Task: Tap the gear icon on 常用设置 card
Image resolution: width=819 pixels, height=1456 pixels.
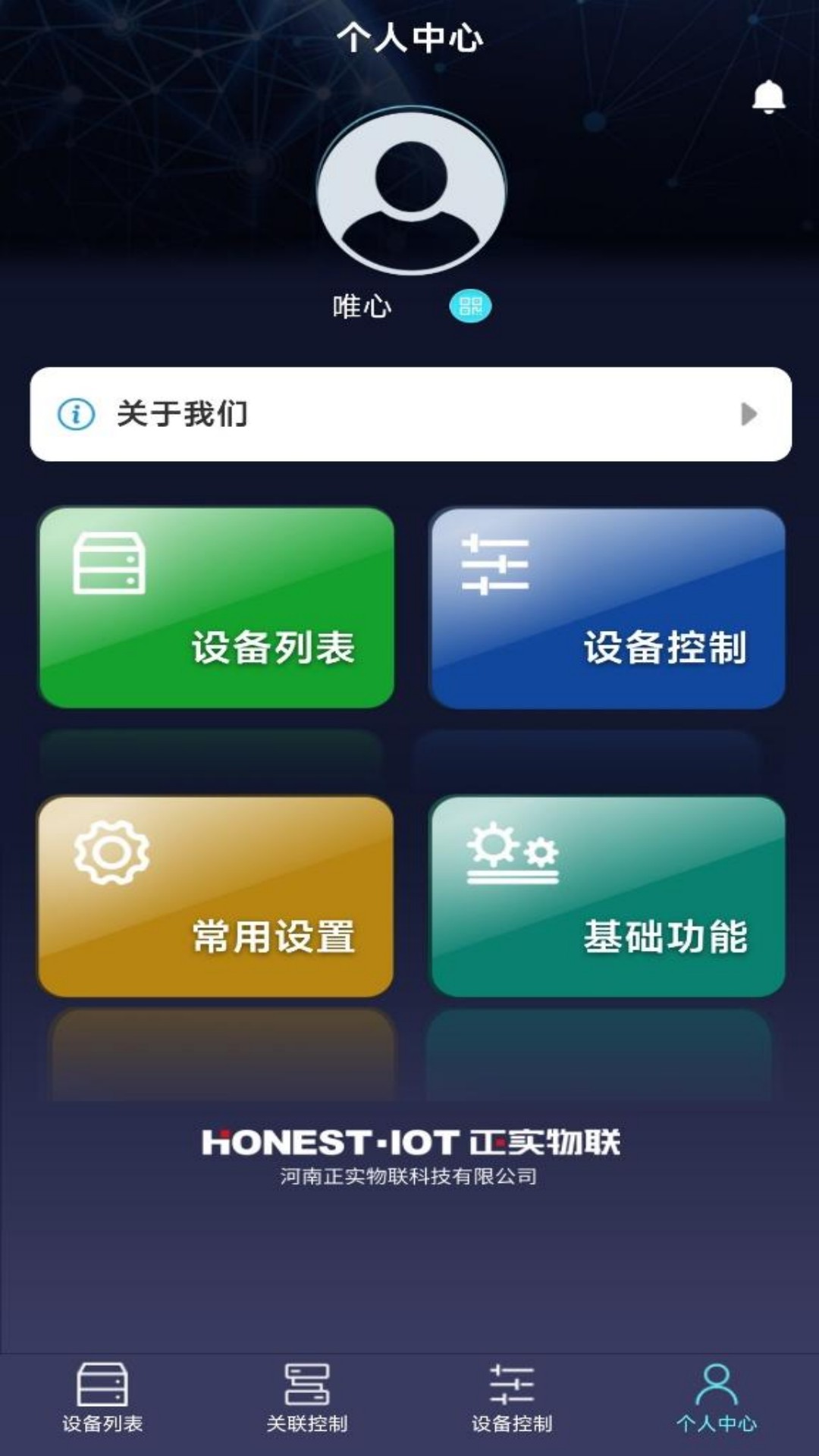Action: click(110, 851)
